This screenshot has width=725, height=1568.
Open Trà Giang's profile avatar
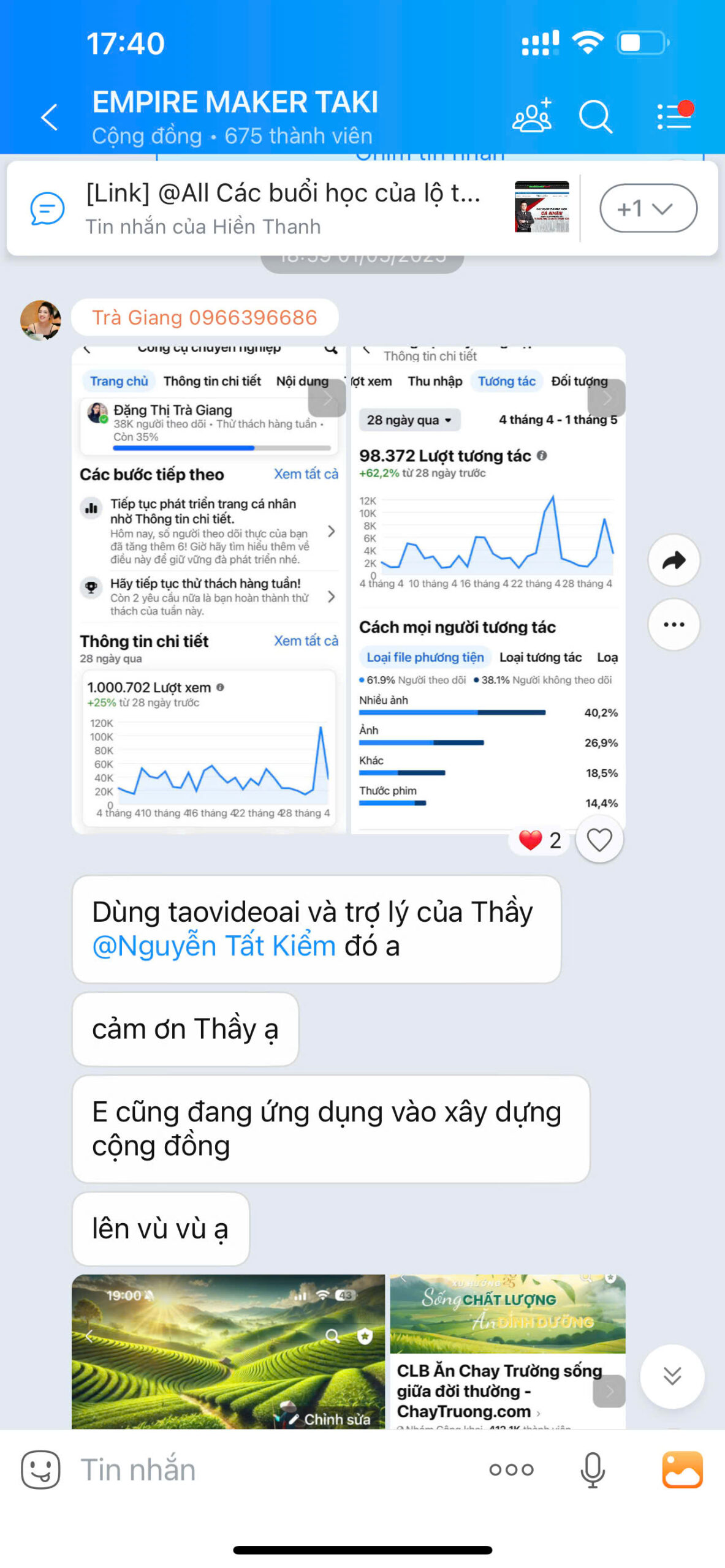tap(40, 320)
